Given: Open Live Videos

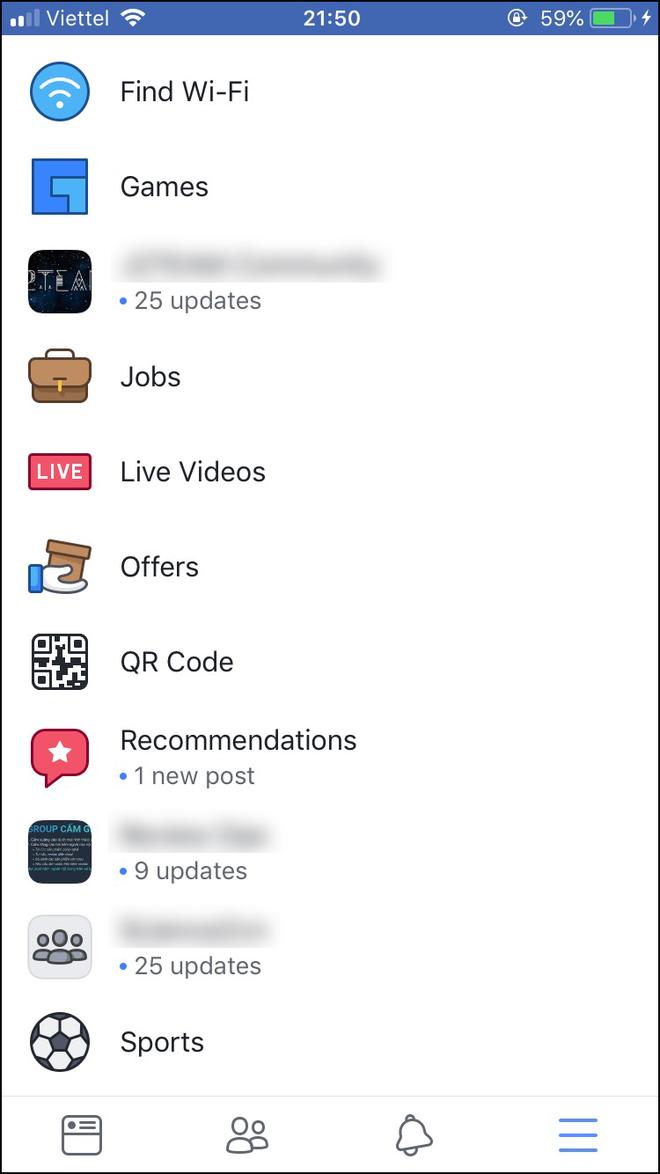Looking at the screenshot, I should pyautogui.click(x=192, y=472).
